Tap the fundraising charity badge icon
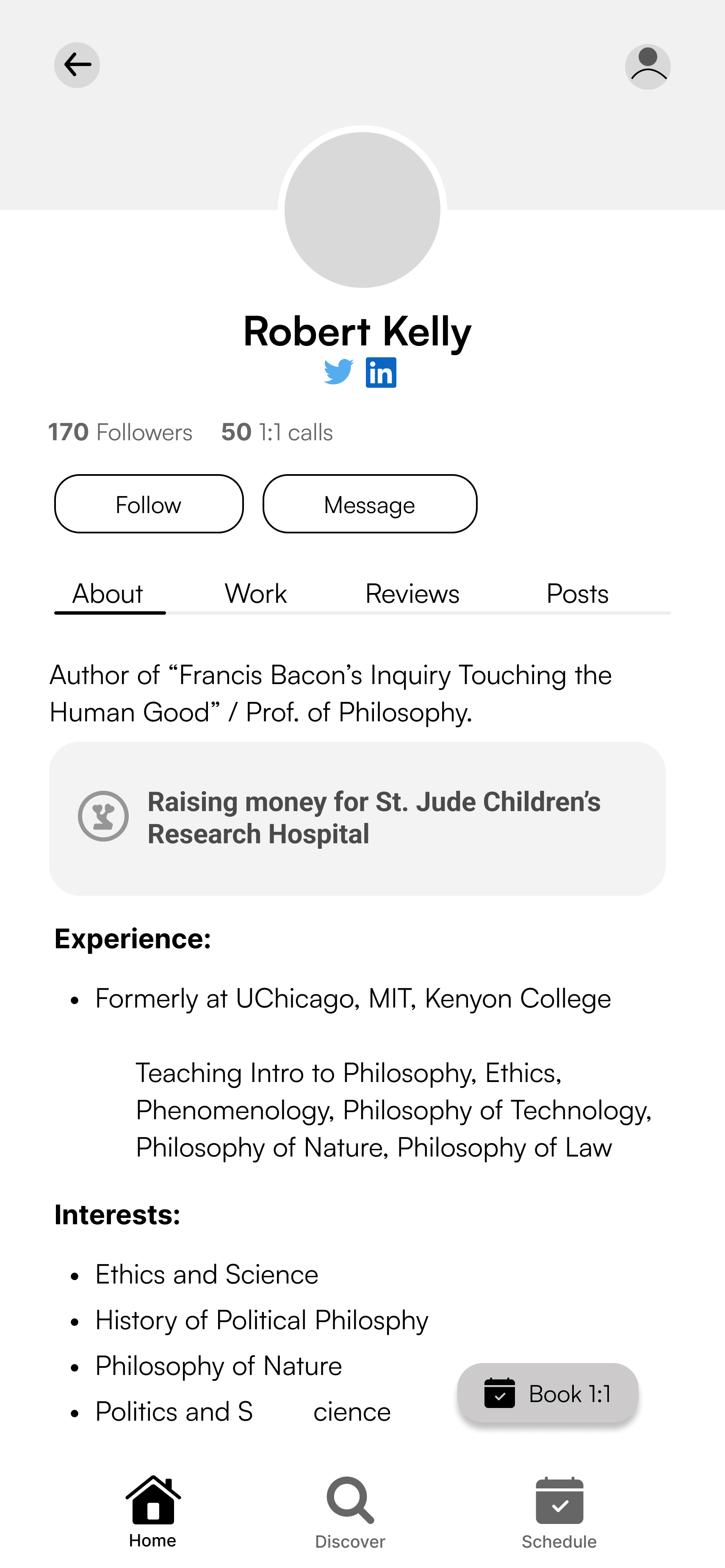 click(x=103, y=816)
